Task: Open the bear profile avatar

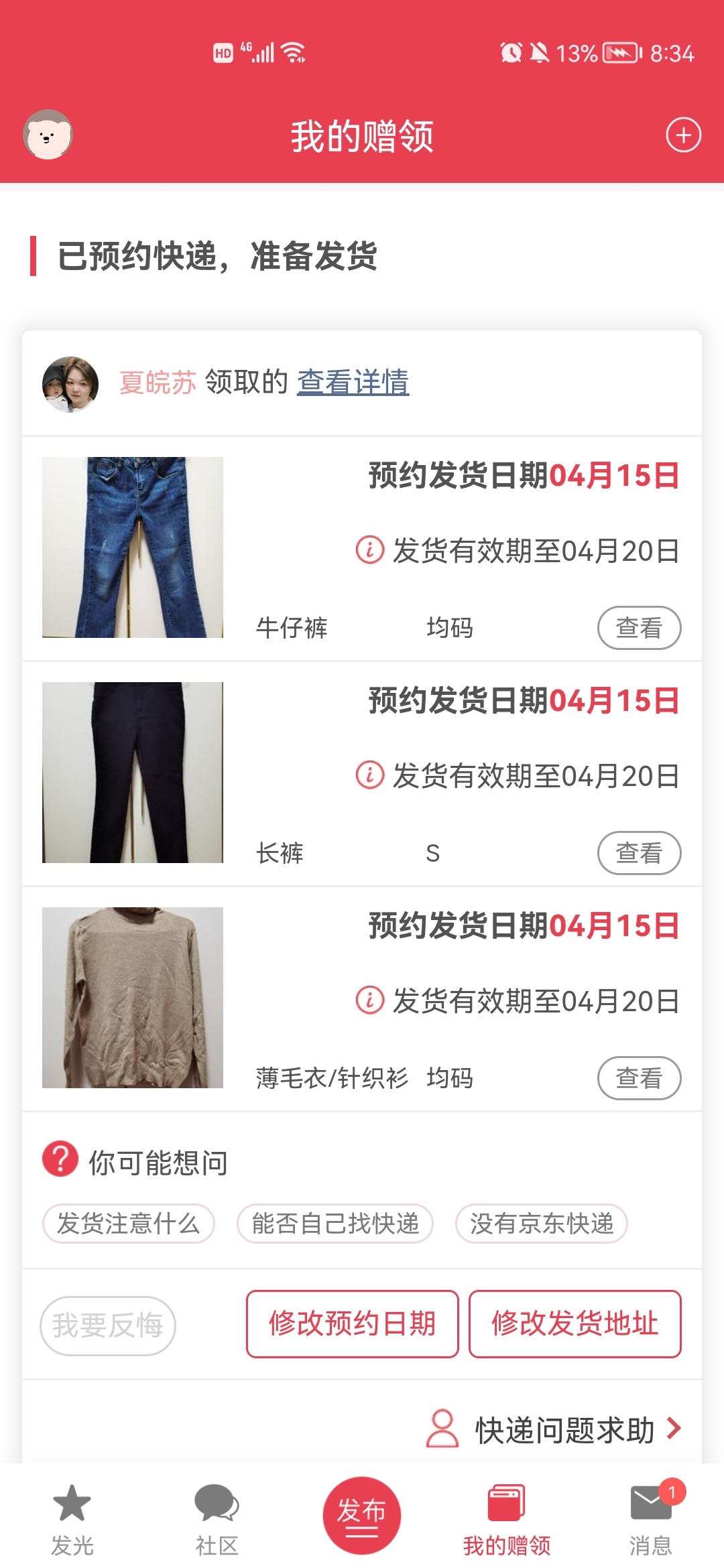Action: coord(48,135)
